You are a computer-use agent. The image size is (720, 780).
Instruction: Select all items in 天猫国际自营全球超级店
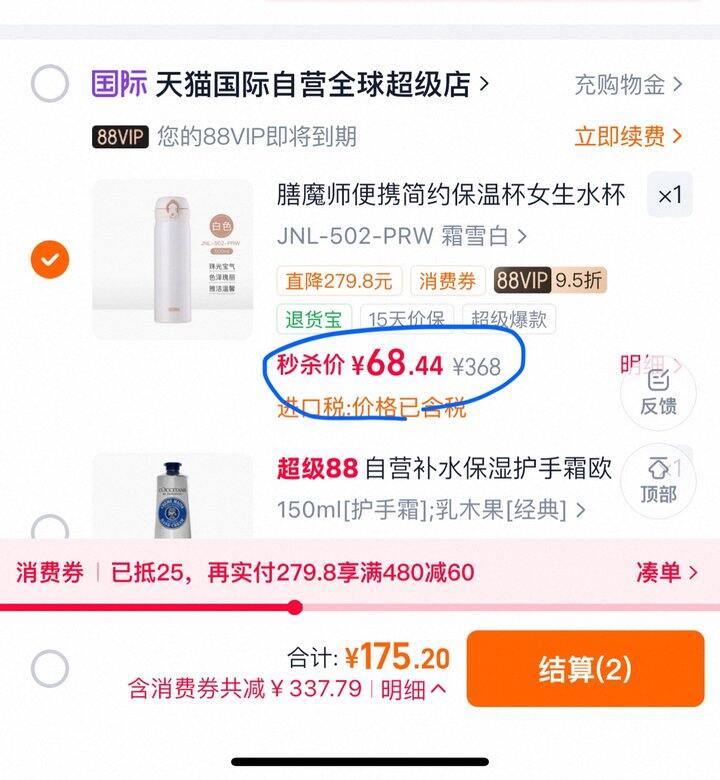point(50,84)
